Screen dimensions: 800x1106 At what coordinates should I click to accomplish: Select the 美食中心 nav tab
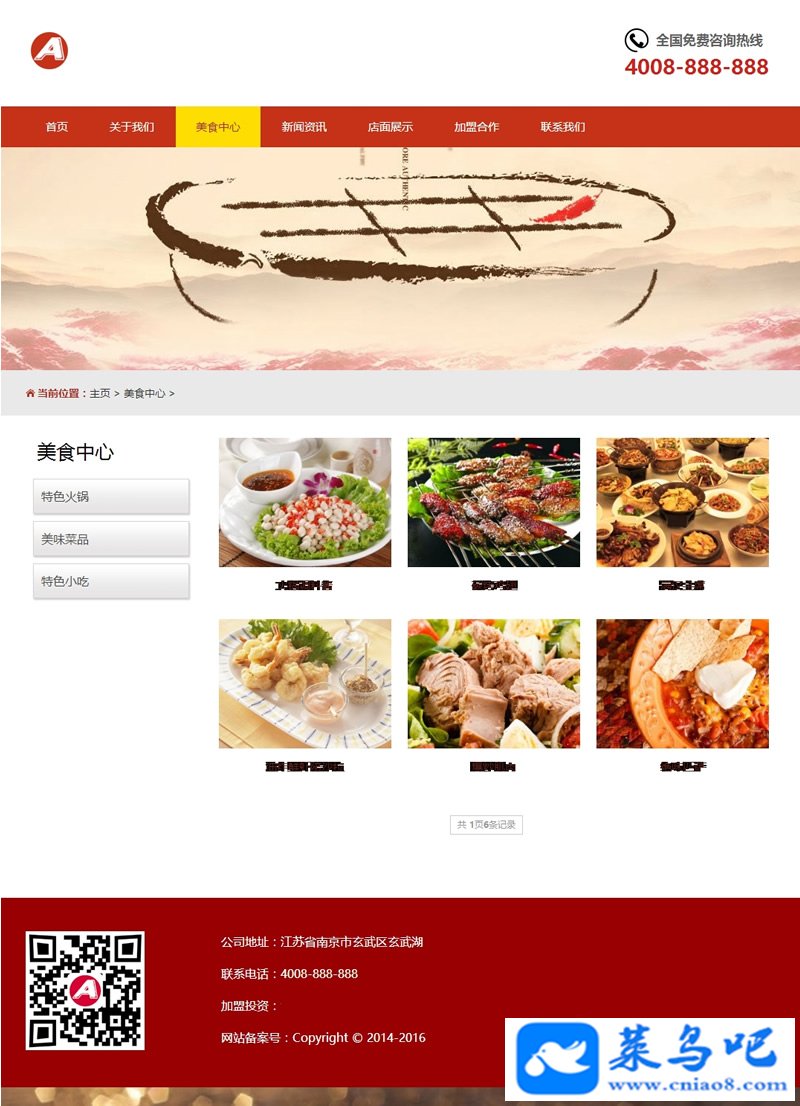click(x=218, y=127)
